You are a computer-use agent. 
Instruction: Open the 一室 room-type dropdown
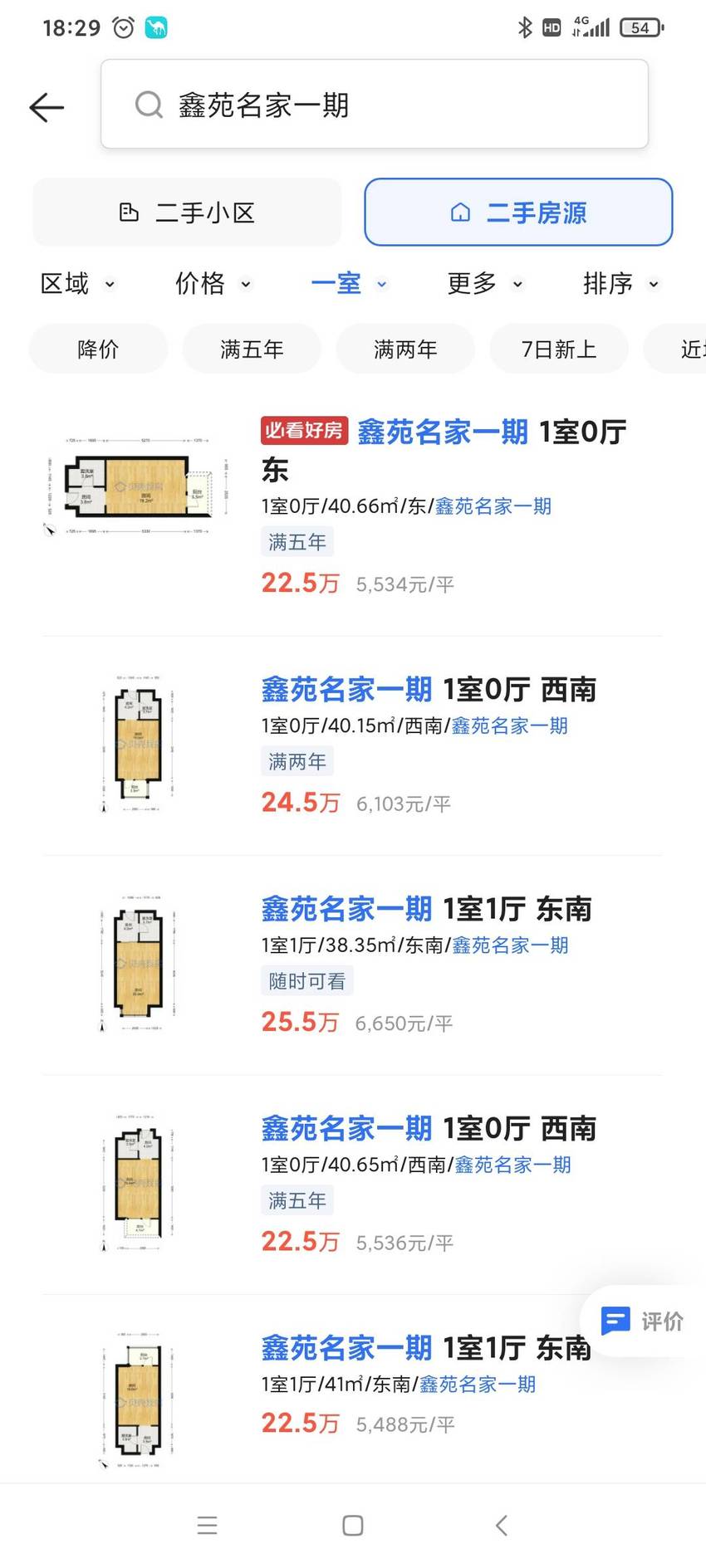pyautogui.click(x=349, y=284)
